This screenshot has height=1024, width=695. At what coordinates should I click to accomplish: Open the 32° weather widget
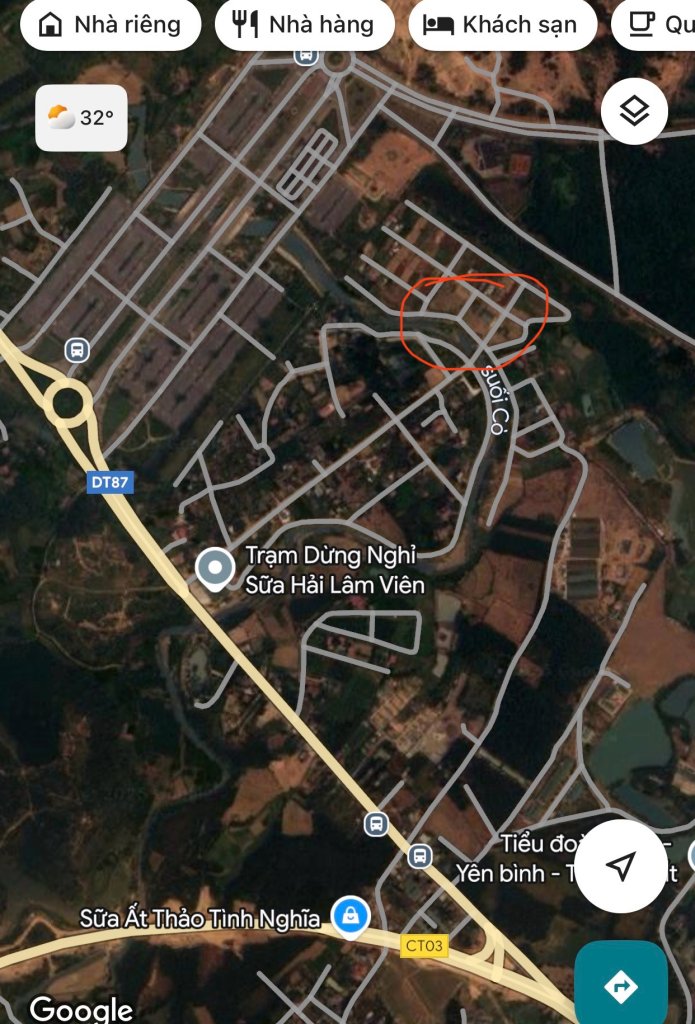point(81,118)
